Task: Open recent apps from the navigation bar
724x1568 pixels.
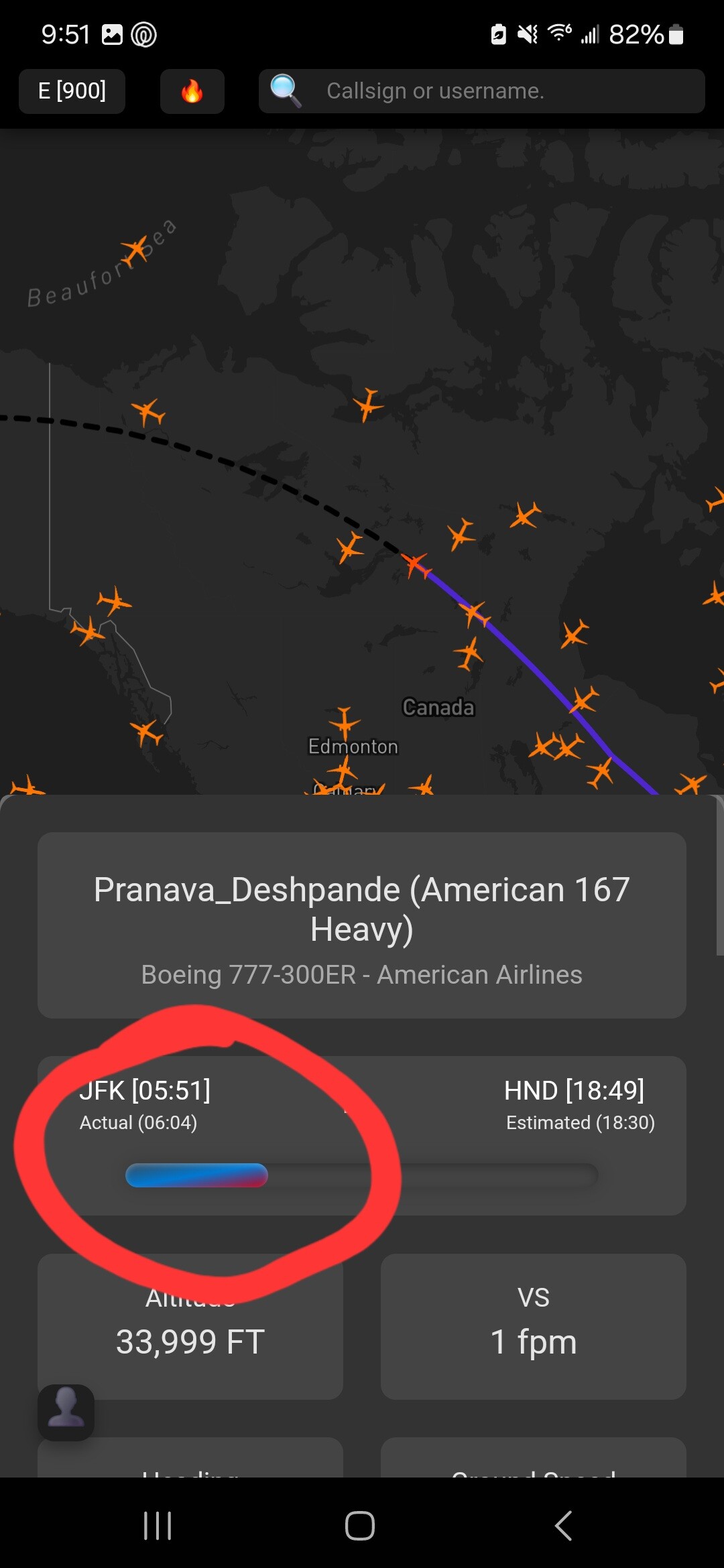Action: coord(158,1526)
